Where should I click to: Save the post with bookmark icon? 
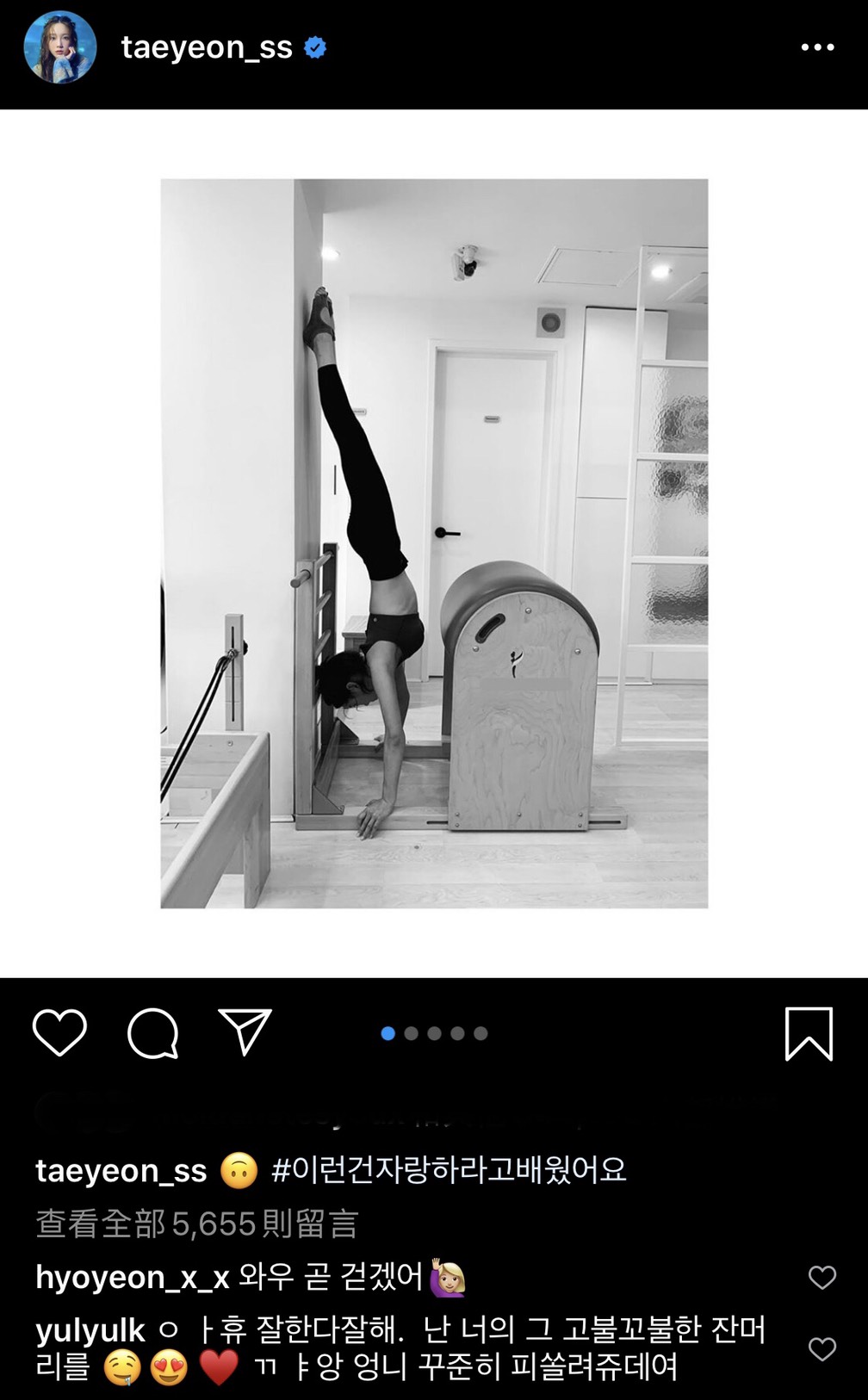(809, 1033)
